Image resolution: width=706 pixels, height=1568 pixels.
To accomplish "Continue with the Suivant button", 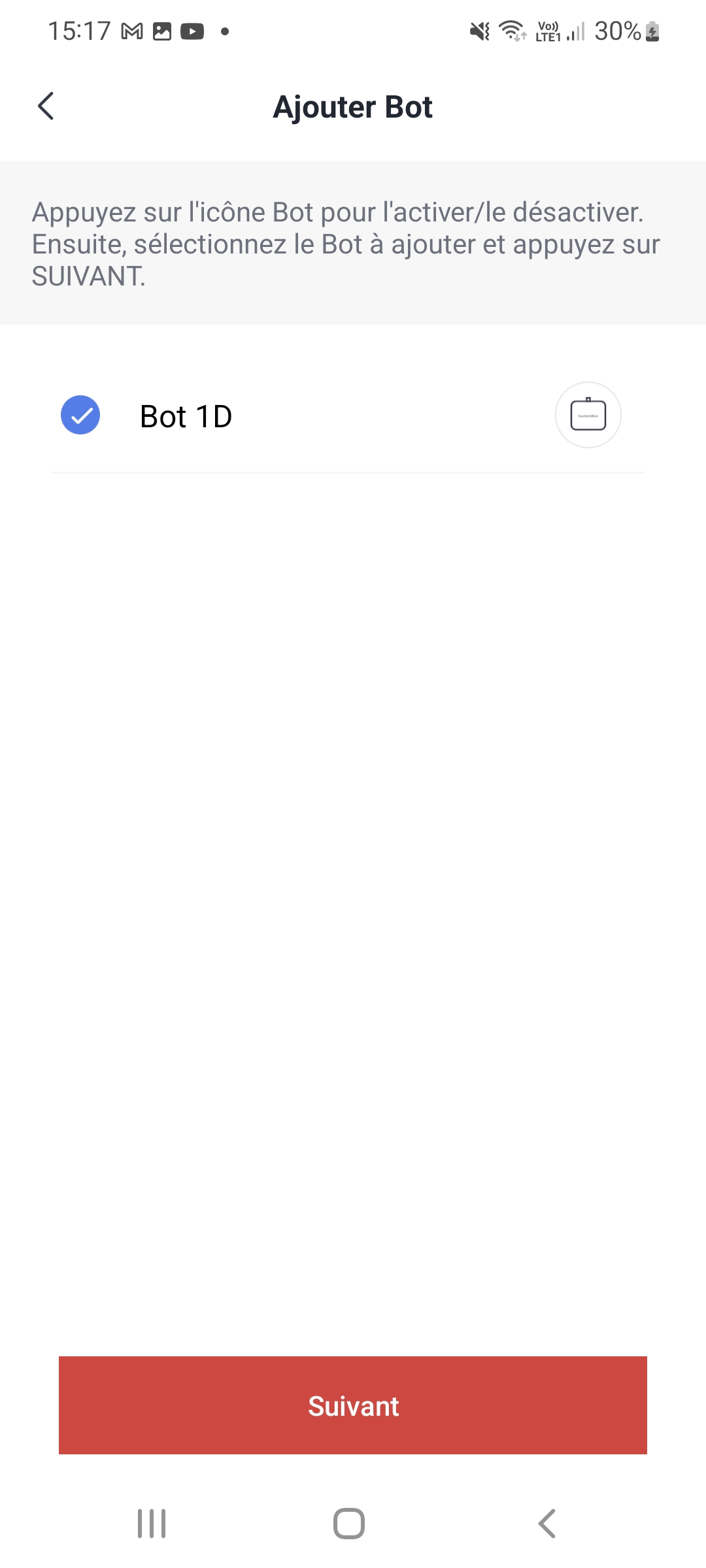I will click(353, 1405).
